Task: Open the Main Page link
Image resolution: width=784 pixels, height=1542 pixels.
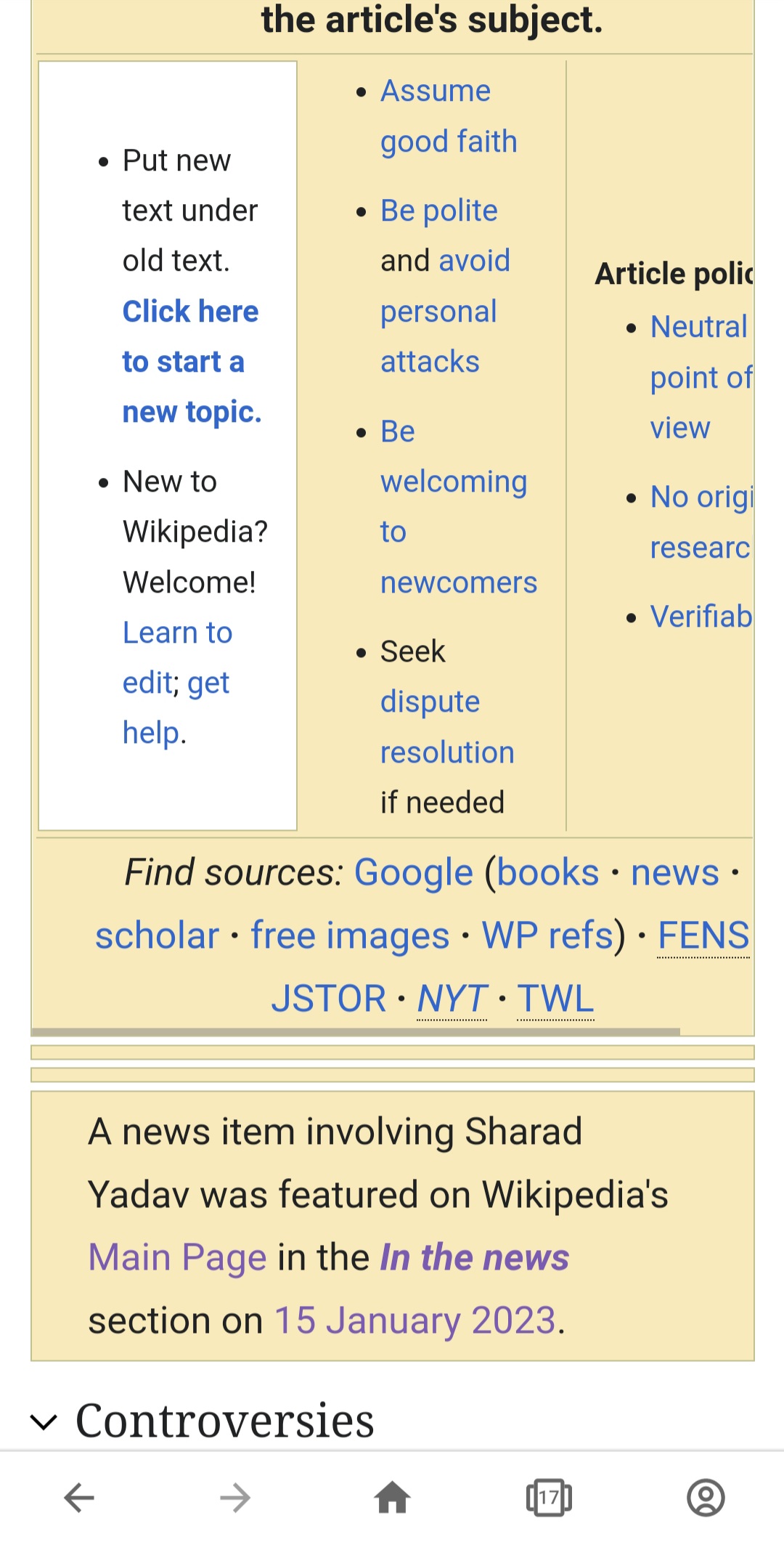Action: 177,1257
